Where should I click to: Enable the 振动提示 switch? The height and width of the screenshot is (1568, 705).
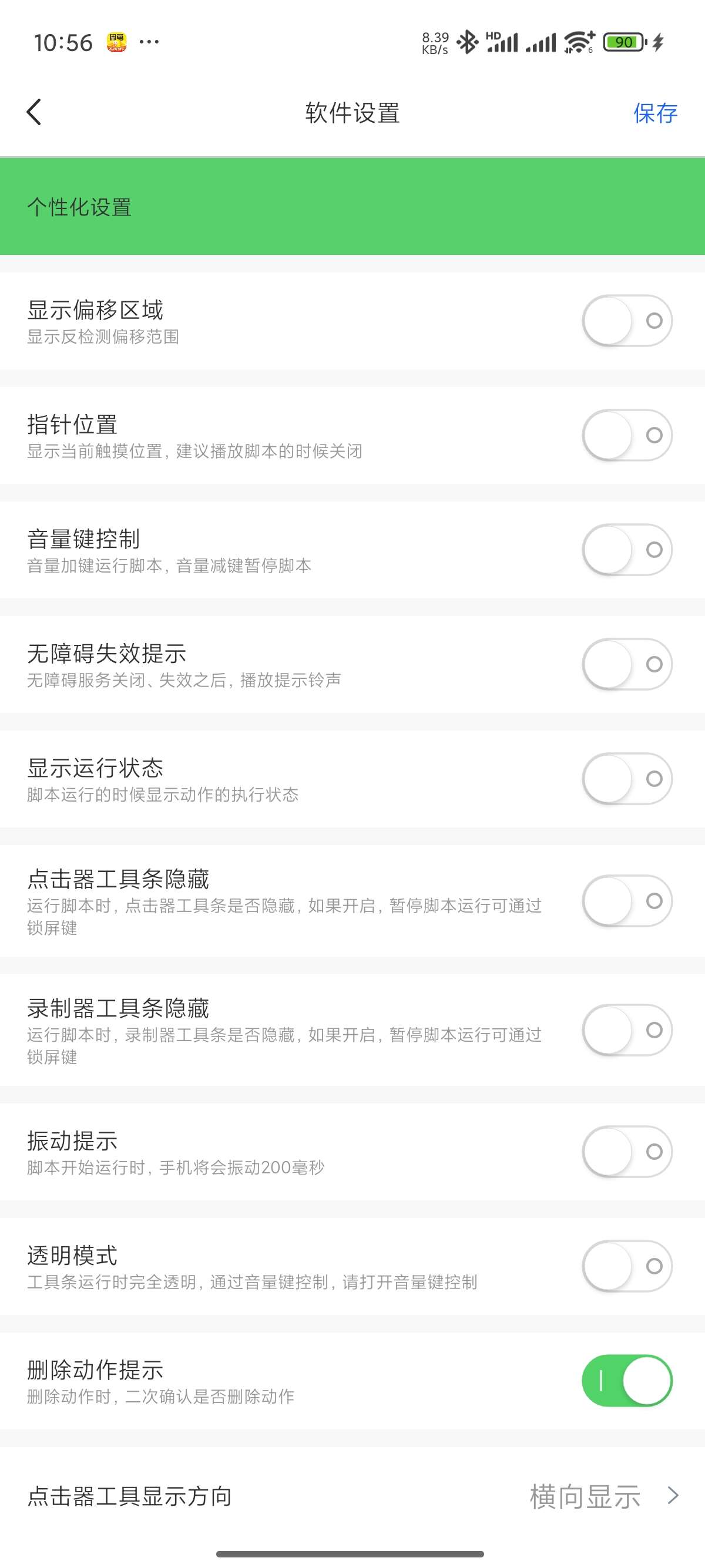[627, 1152]
